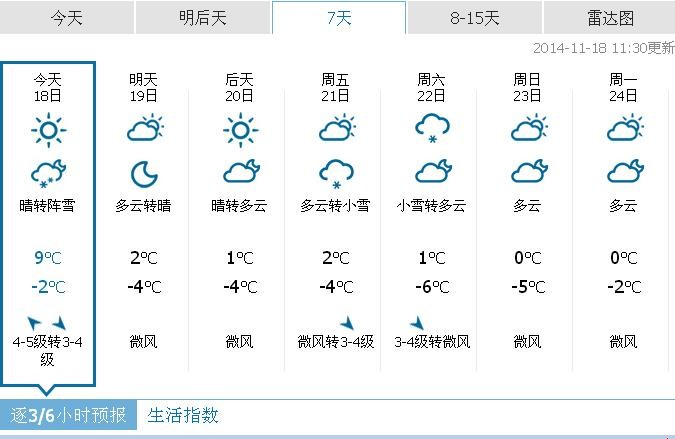Open the 雷达图 tab
The height and width of the screenshot is (439, 675).
pyautogui.click(x=610, y=18)
